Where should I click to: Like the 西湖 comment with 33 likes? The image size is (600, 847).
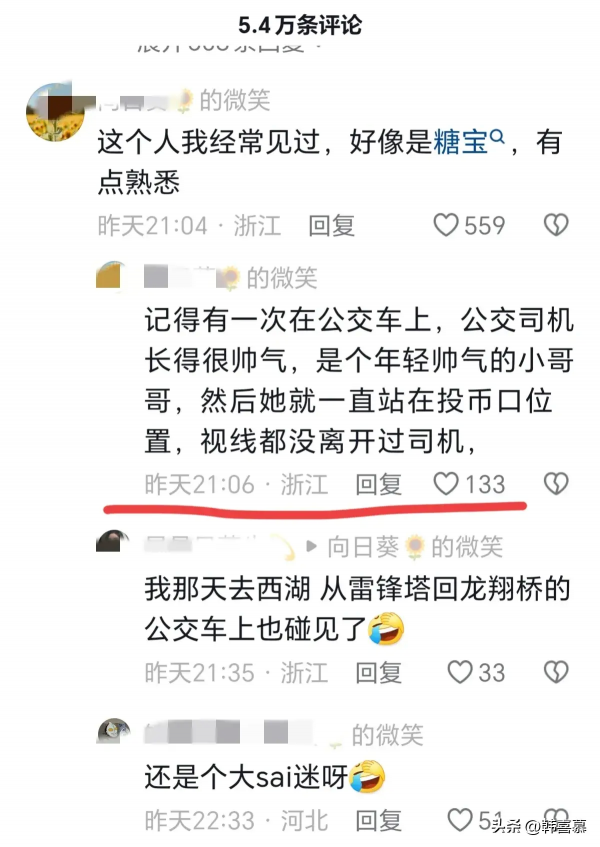[x=459, y=672]
